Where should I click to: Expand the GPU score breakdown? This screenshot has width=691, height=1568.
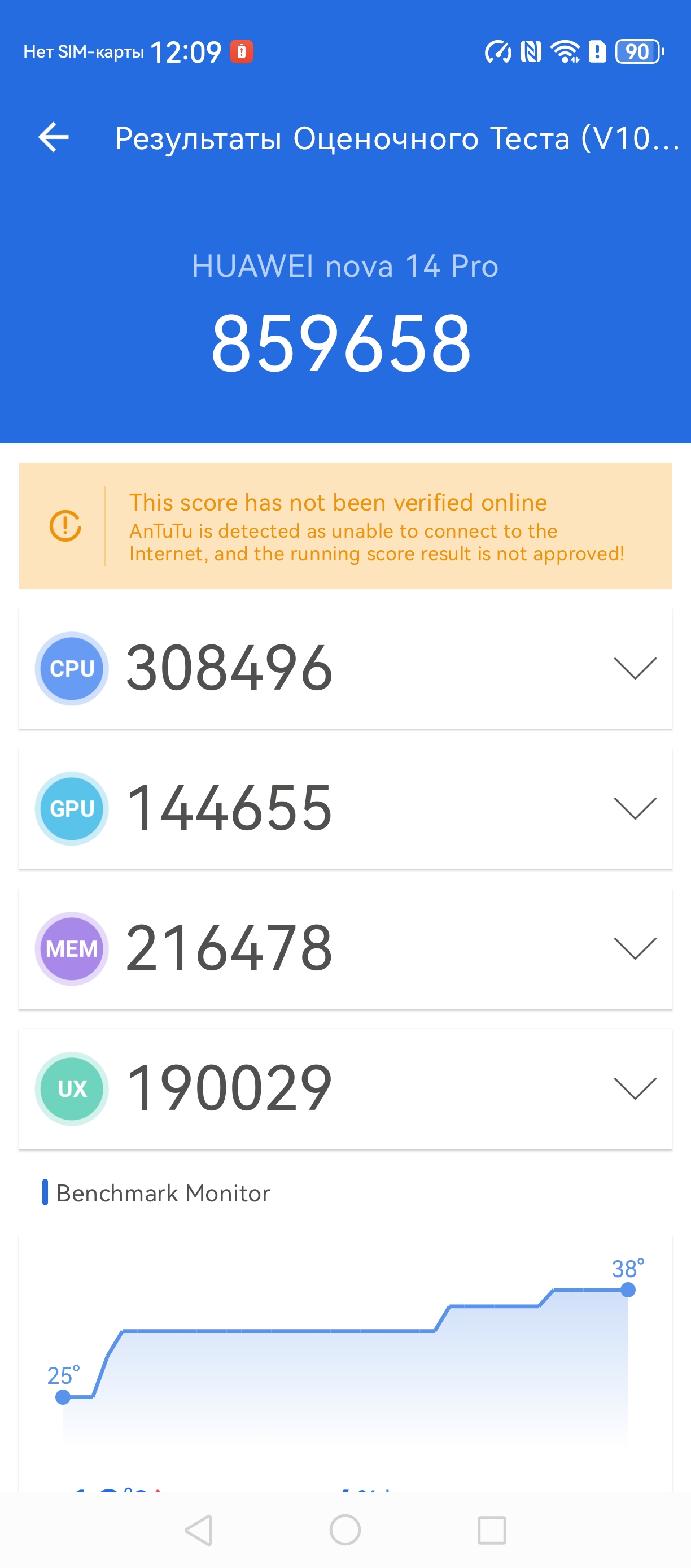coord(635,808)
